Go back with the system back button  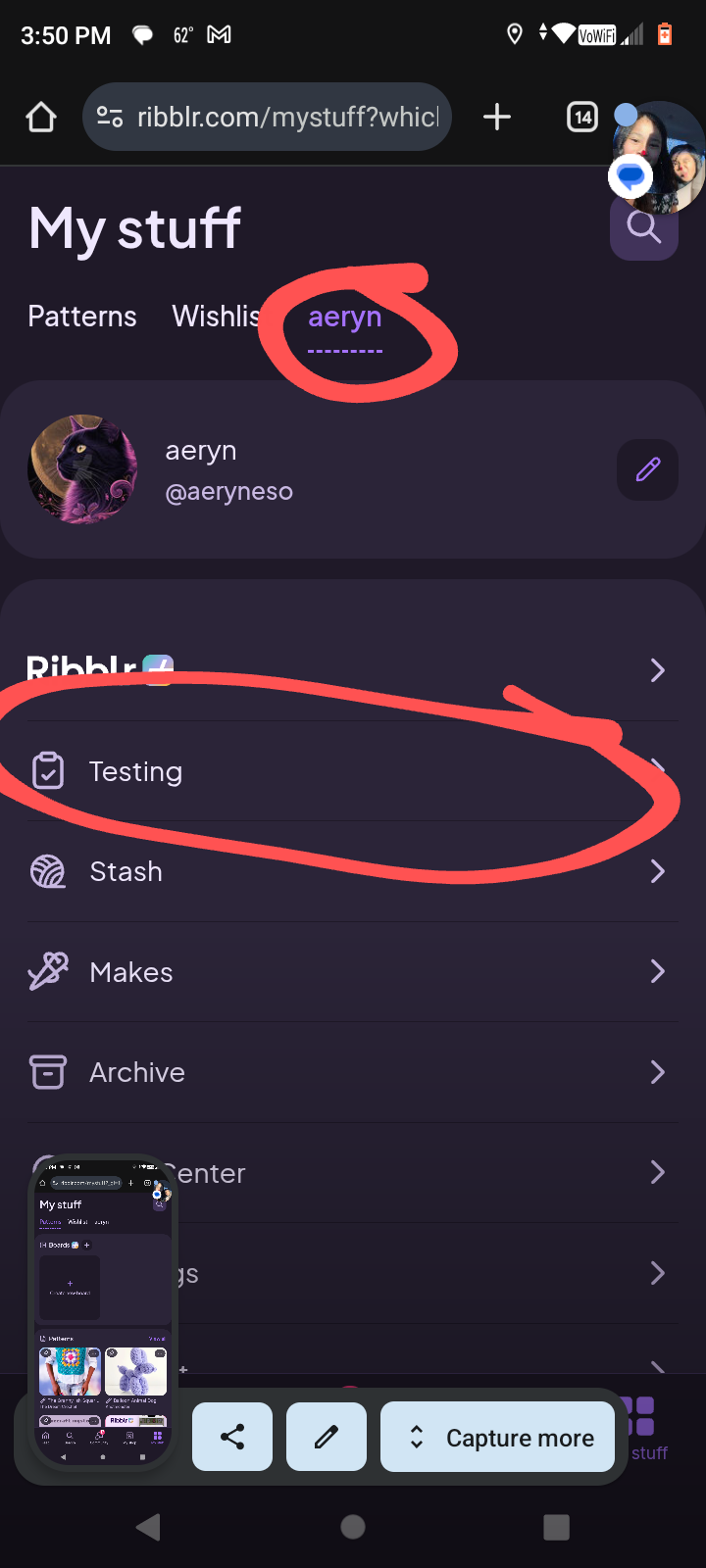click(148, 1527)
